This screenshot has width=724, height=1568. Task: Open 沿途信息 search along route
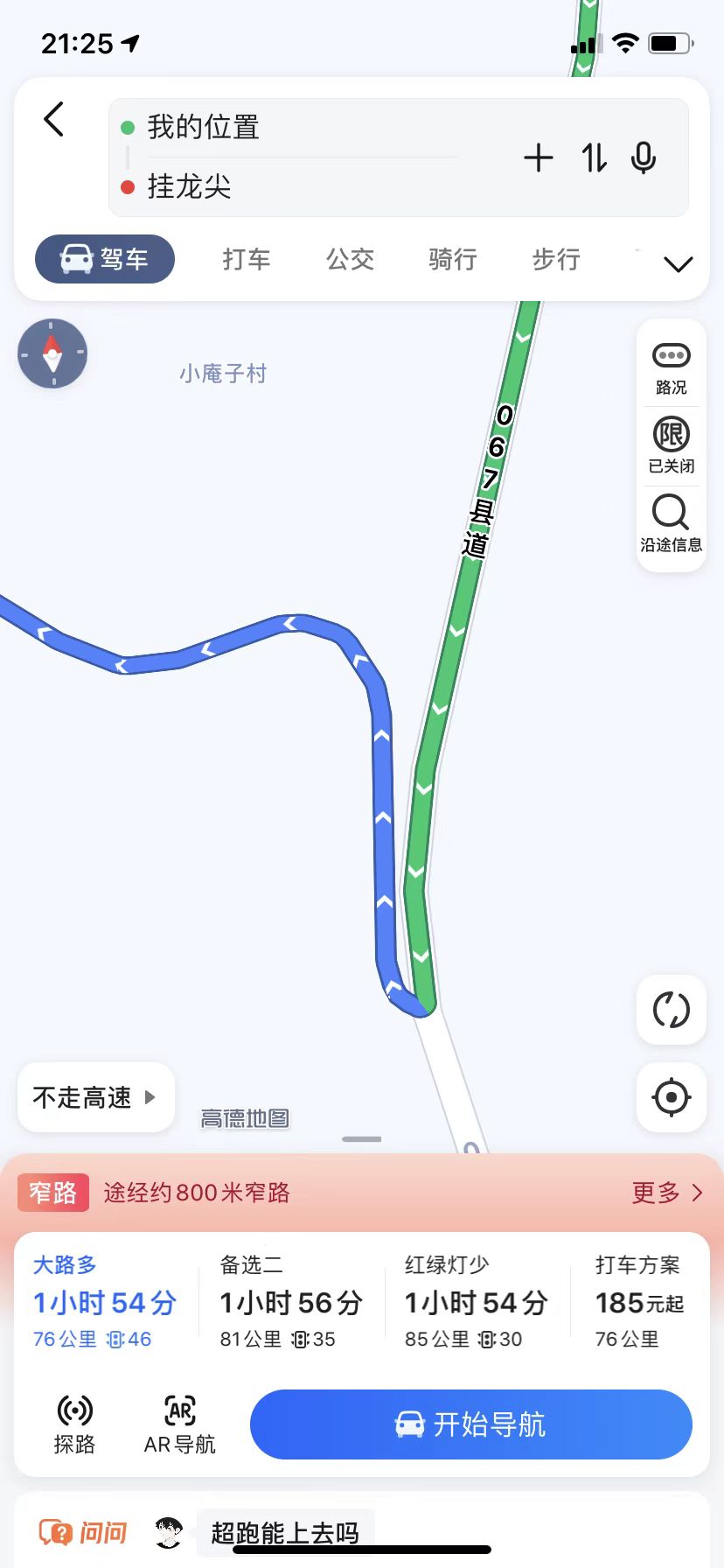pyautogui.click(x=671, y=523)
